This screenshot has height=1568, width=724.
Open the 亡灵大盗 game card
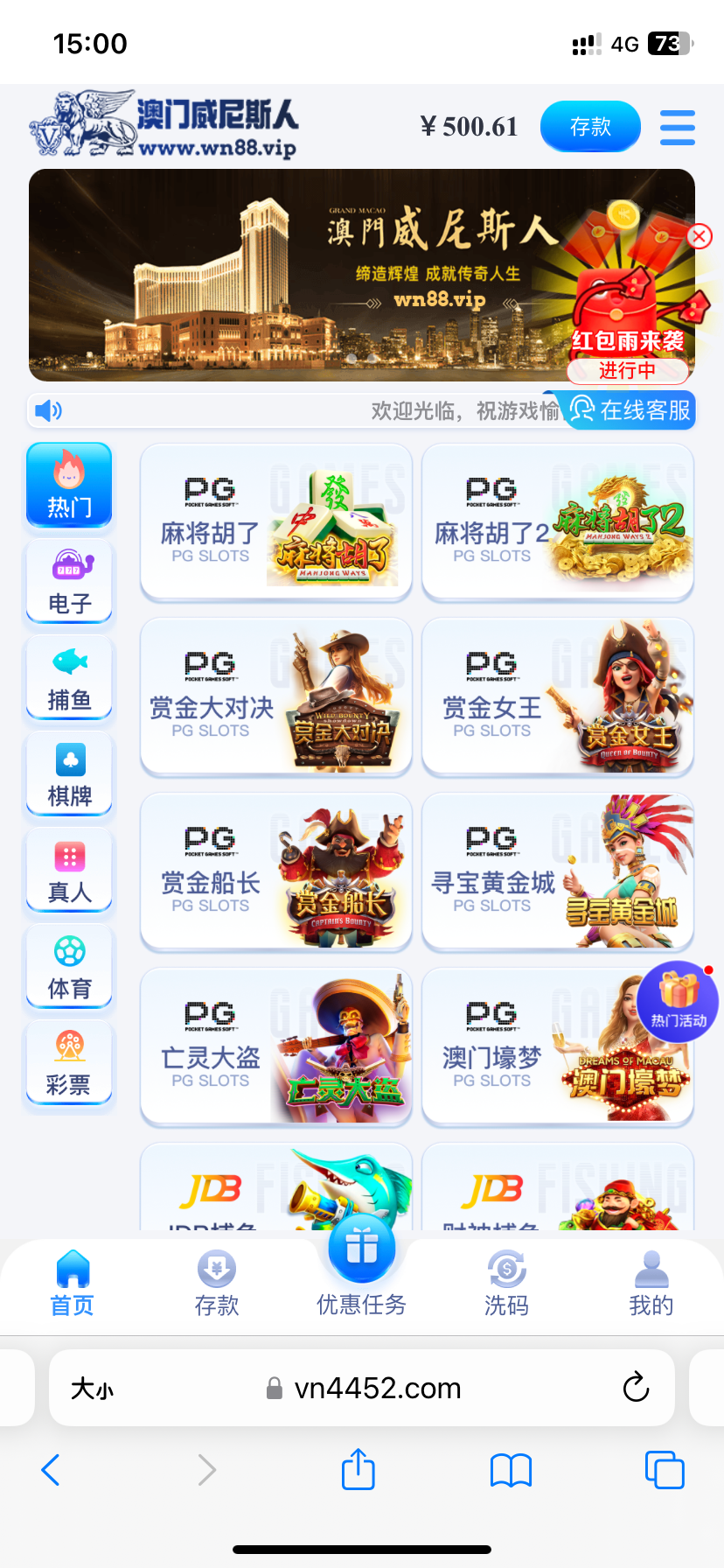pos(275,1046)
